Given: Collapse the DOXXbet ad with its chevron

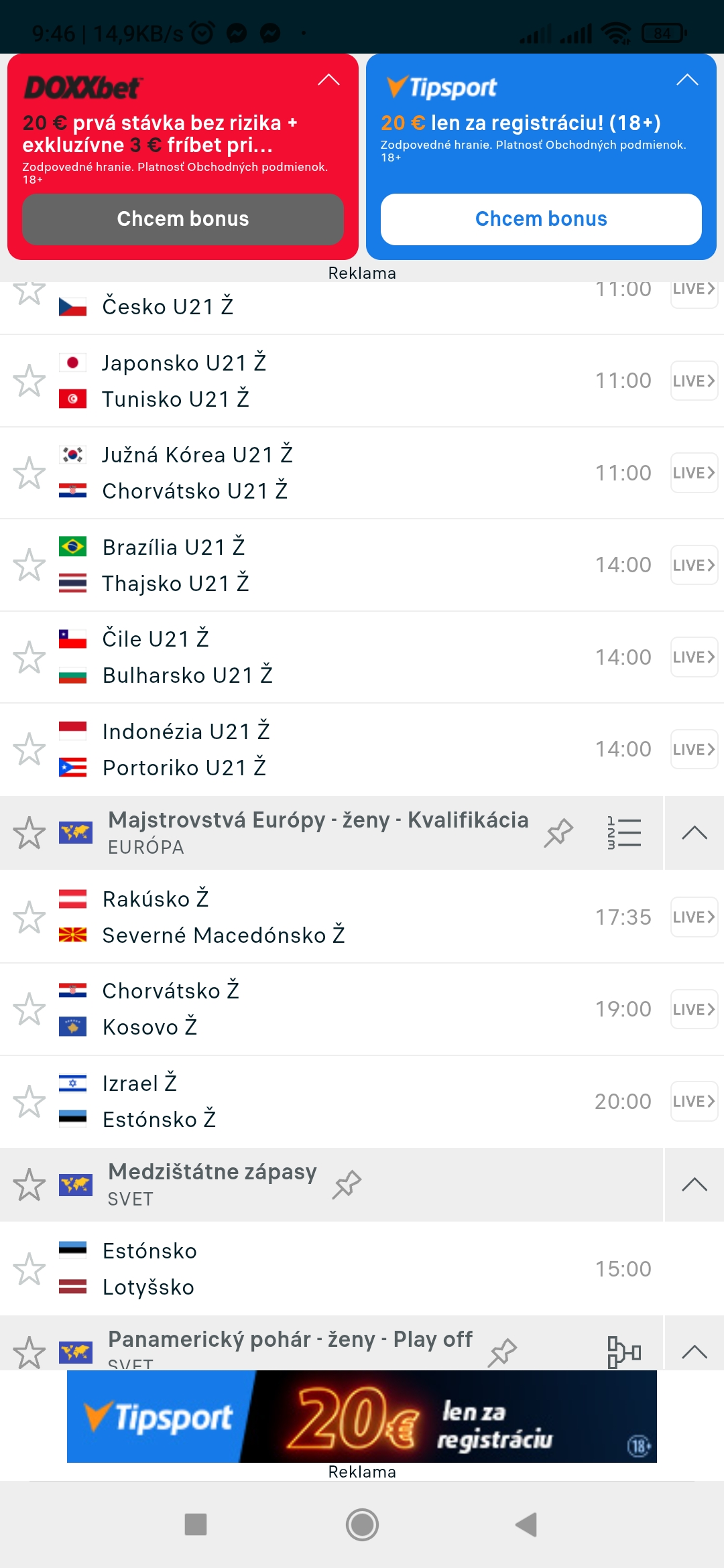Looking at the screenshot, I should click(328, 80).
